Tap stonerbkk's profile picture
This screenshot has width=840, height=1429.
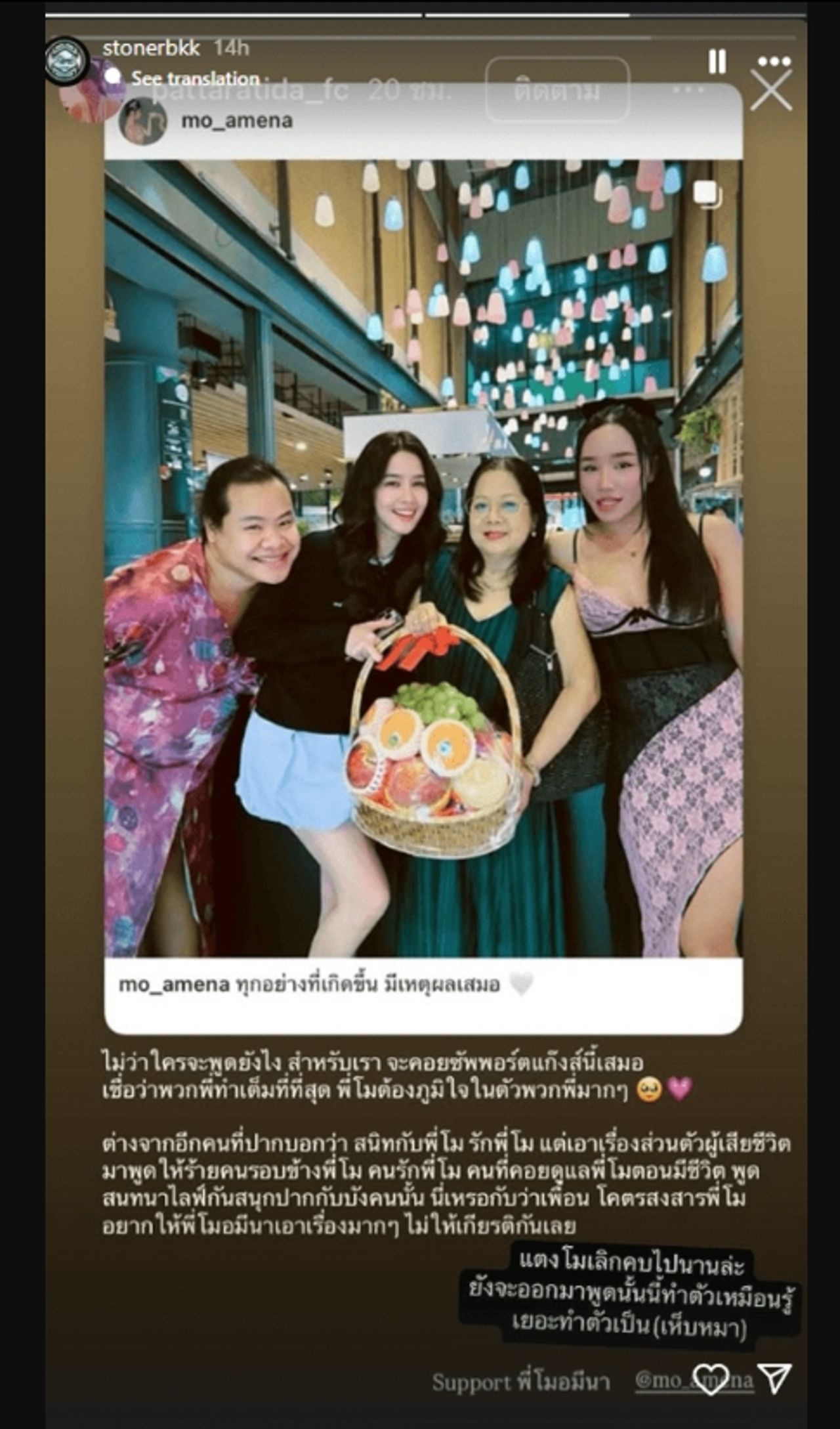tap(66, 61)
